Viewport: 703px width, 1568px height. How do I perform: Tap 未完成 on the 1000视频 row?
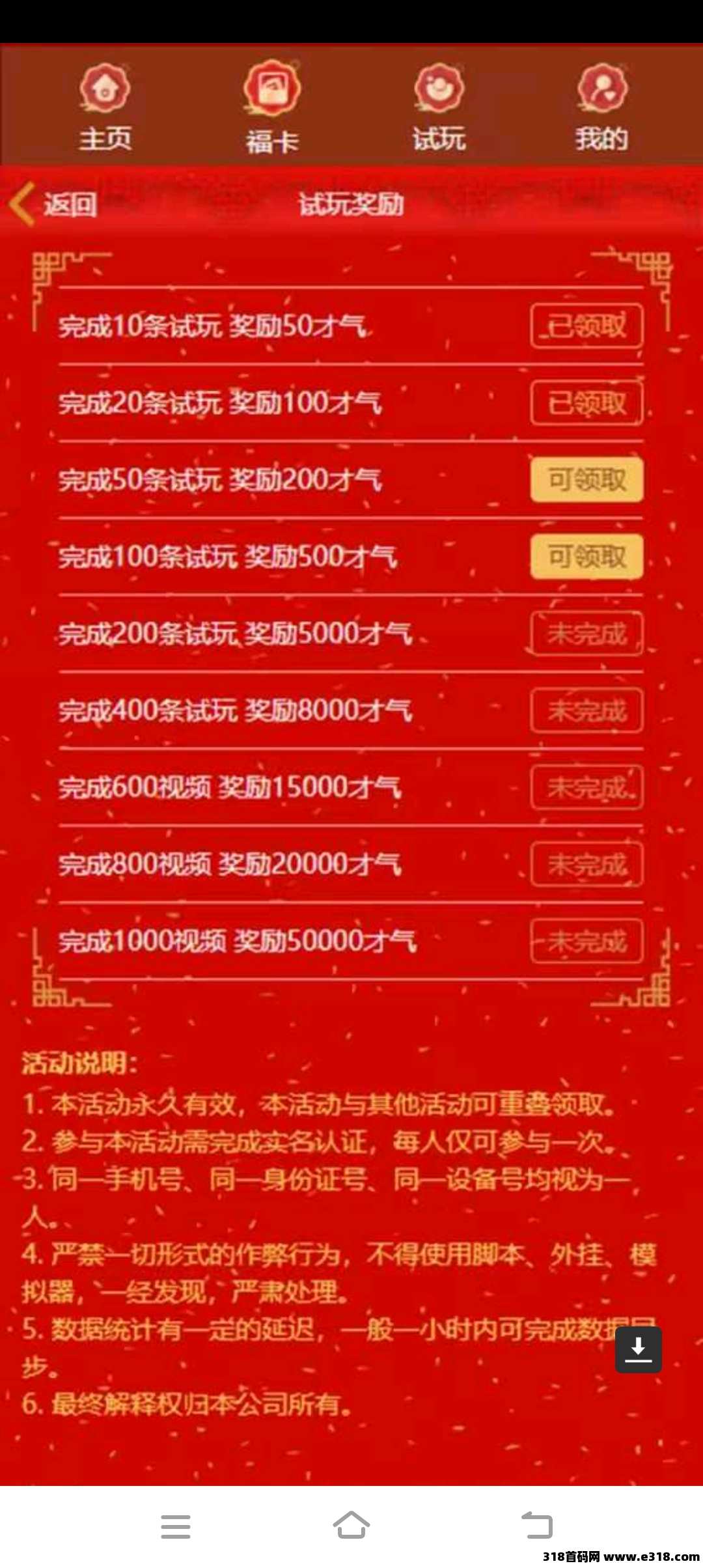586,941
